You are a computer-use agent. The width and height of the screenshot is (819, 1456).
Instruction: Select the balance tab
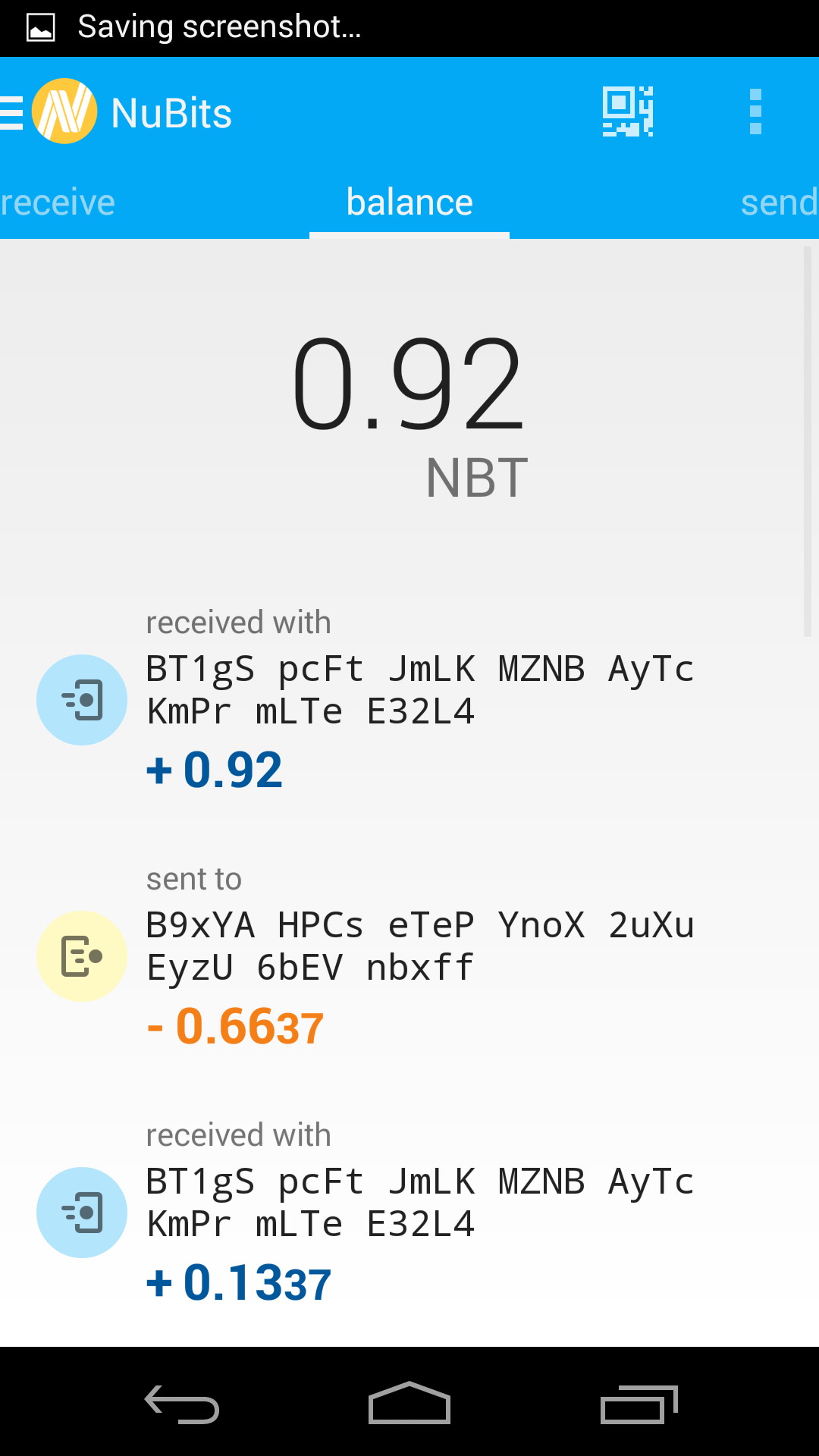point(409,202)
